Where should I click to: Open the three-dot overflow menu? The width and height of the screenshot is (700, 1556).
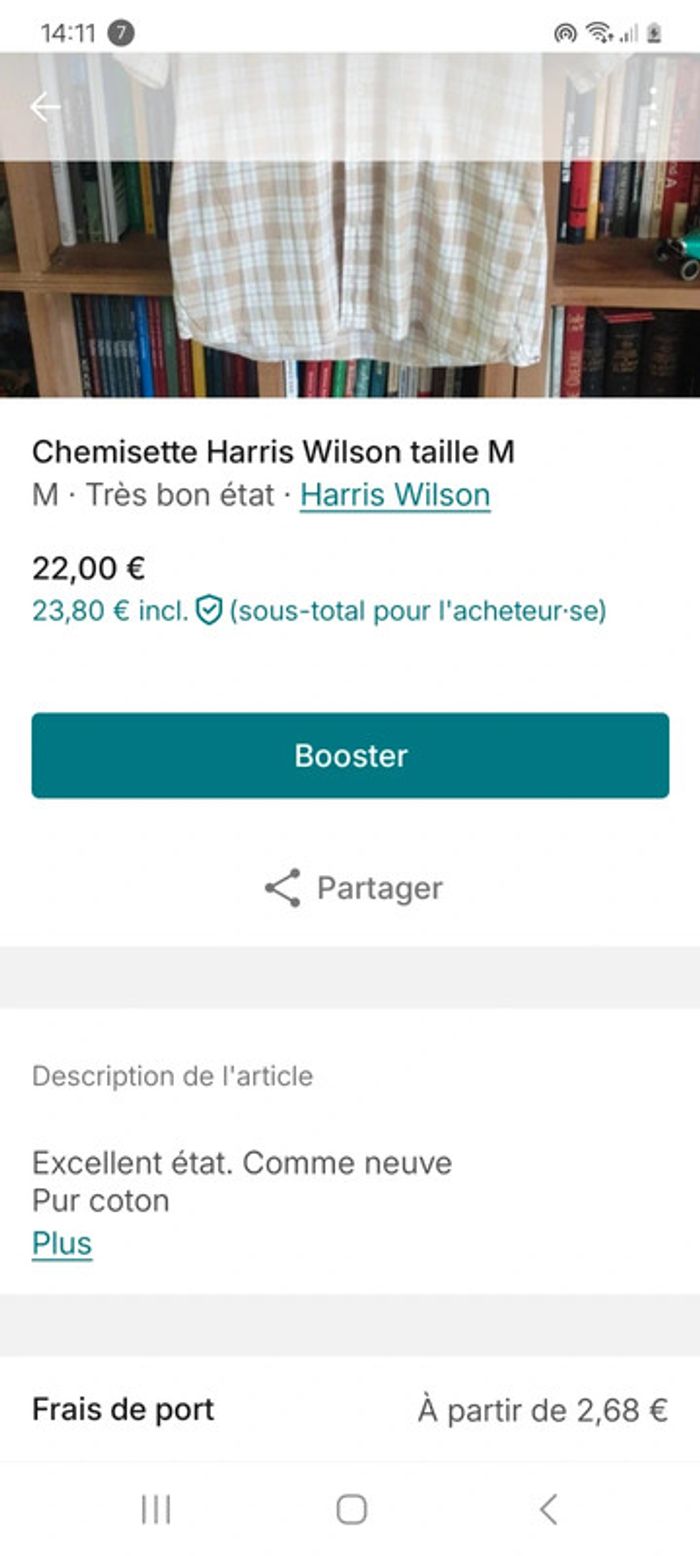tap(653, 107)
